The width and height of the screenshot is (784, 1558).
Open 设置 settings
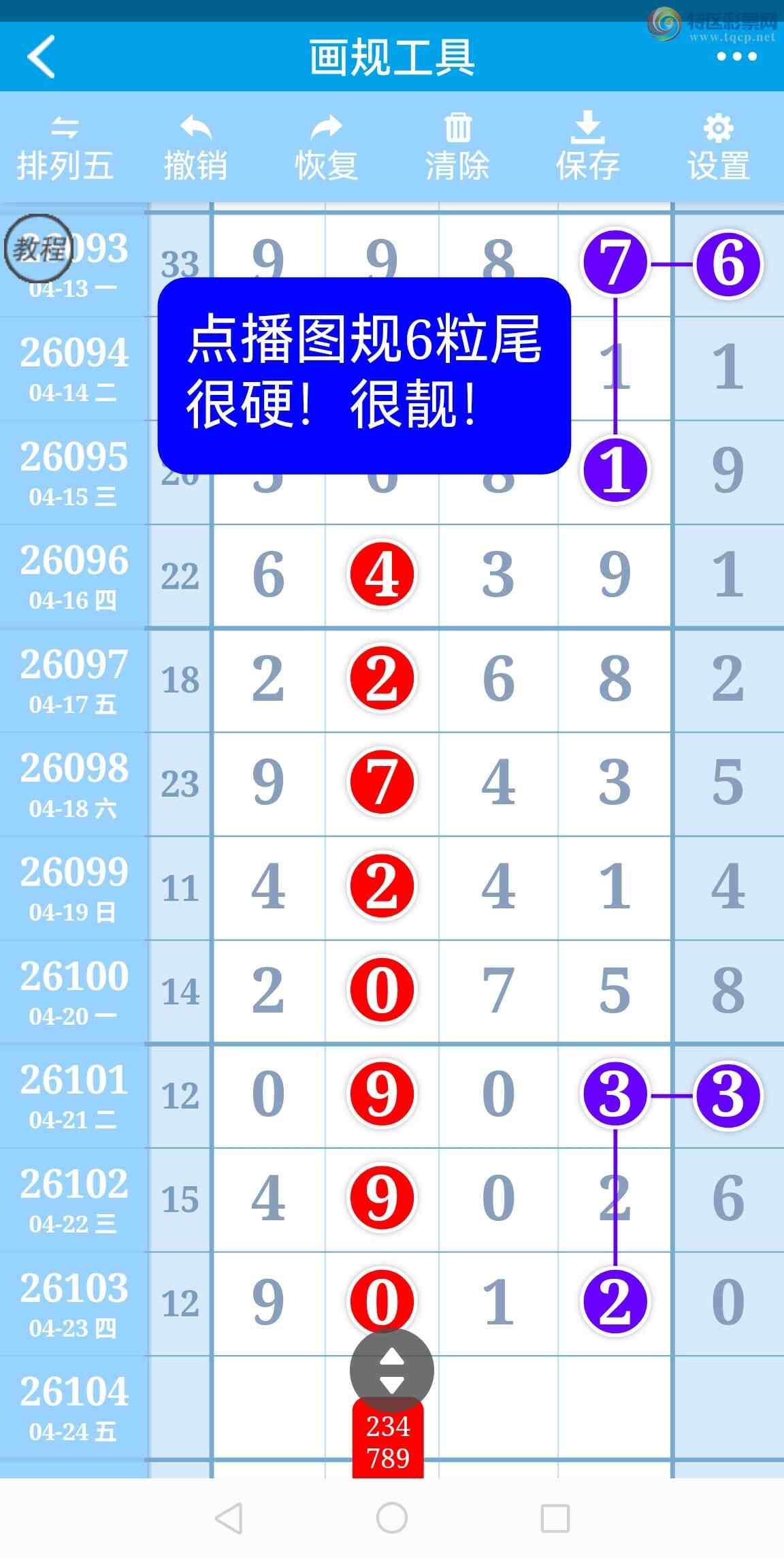tap(718, 148)
